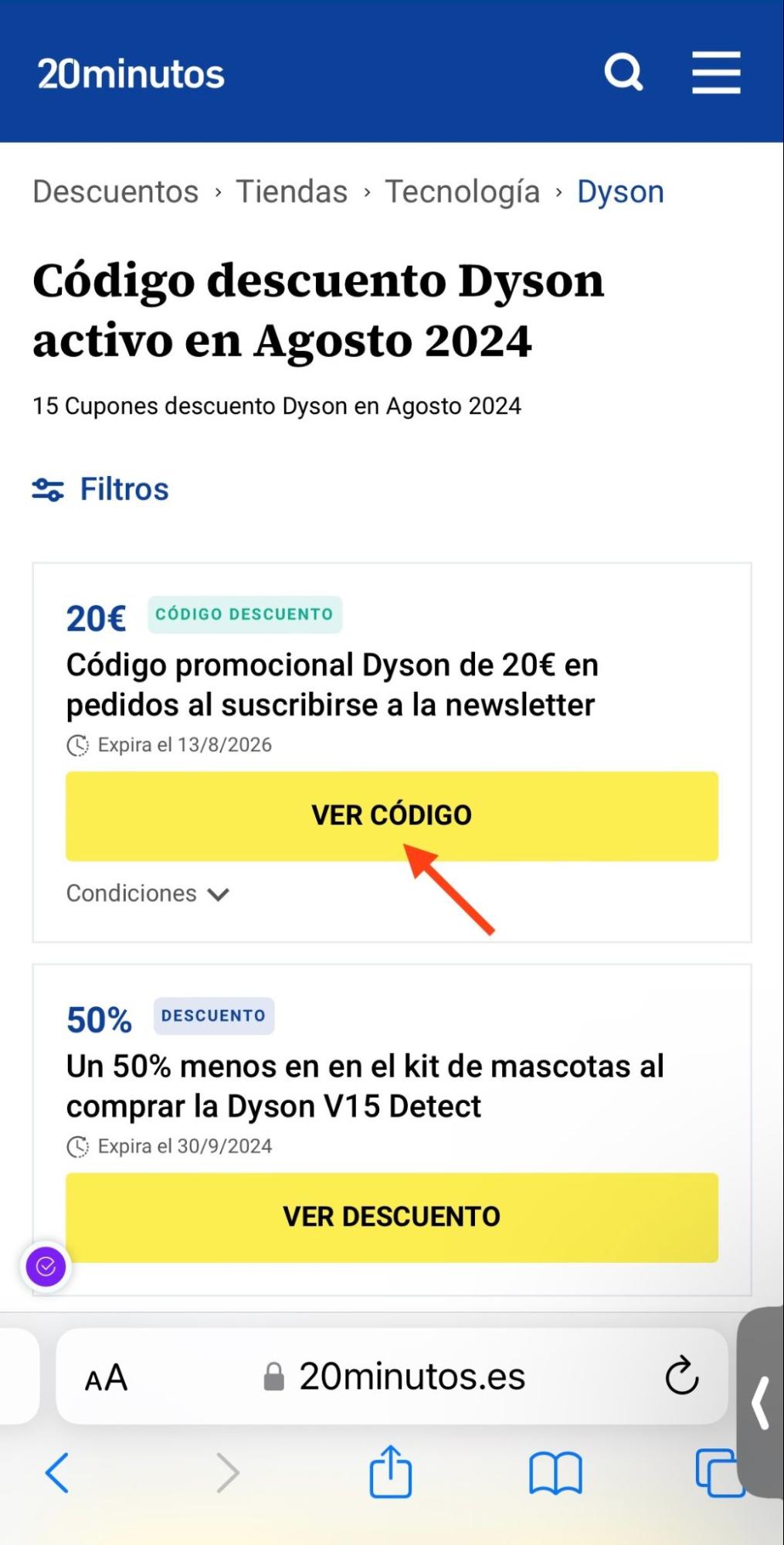784x1545 pixels.
Task: Expand Condiciones of the 20€ coupon
Action: pos(148,893)
